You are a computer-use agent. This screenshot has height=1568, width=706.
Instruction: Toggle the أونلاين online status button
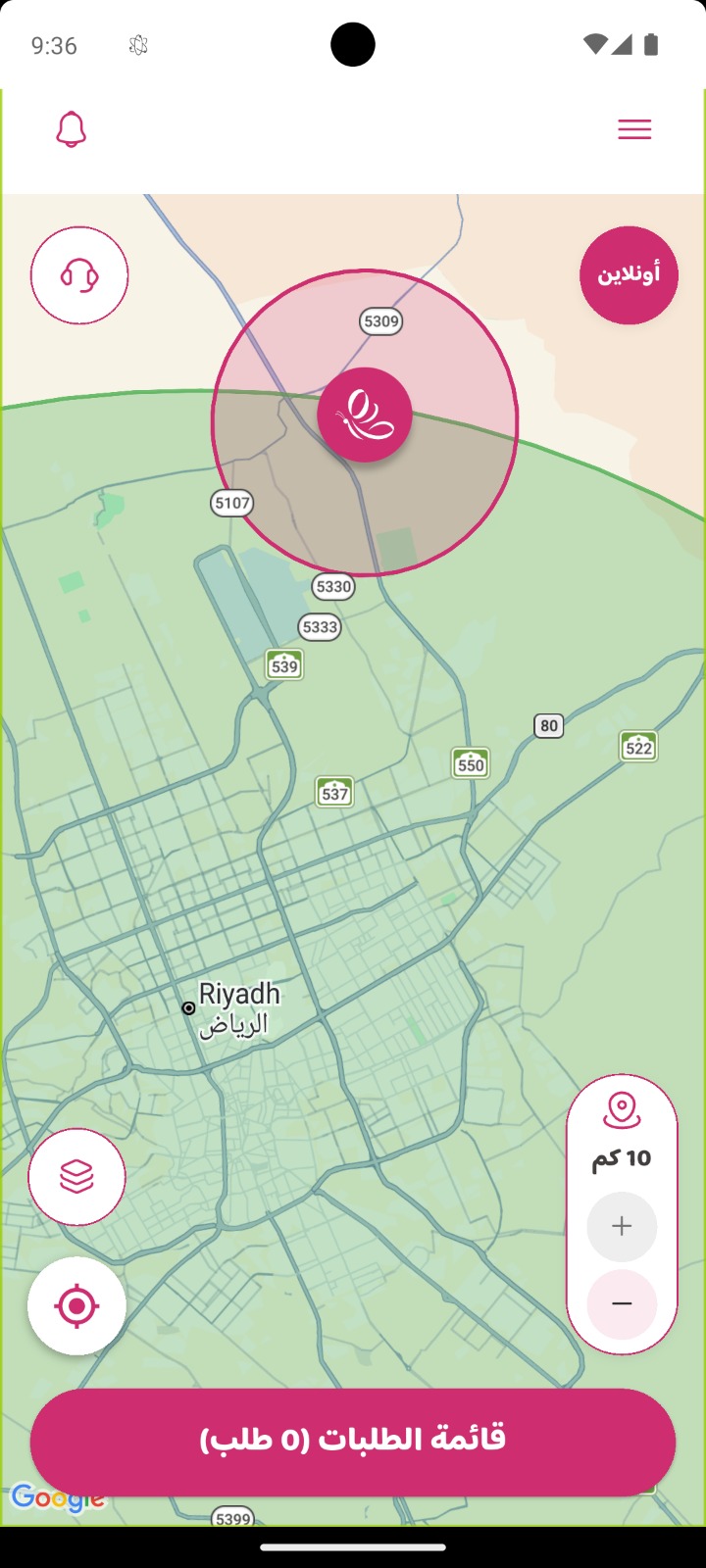coord(629,274)
